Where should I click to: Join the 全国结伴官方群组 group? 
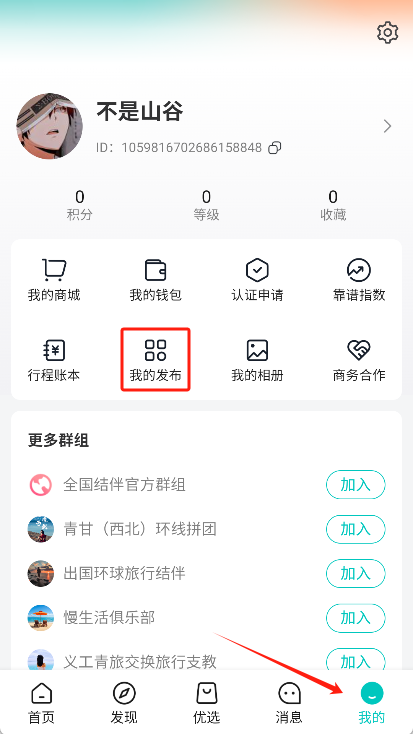pyautogui.click(x=355, y=484)
